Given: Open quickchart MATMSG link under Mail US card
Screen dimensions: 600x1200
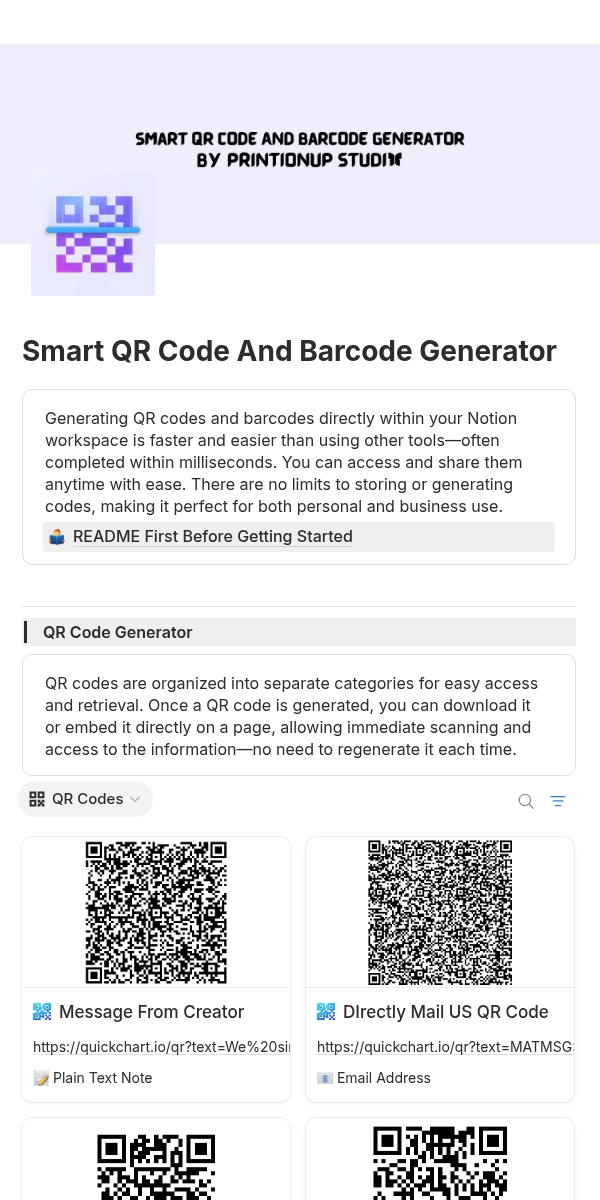Looking at the screenshot, I should tap(445, 1047).
